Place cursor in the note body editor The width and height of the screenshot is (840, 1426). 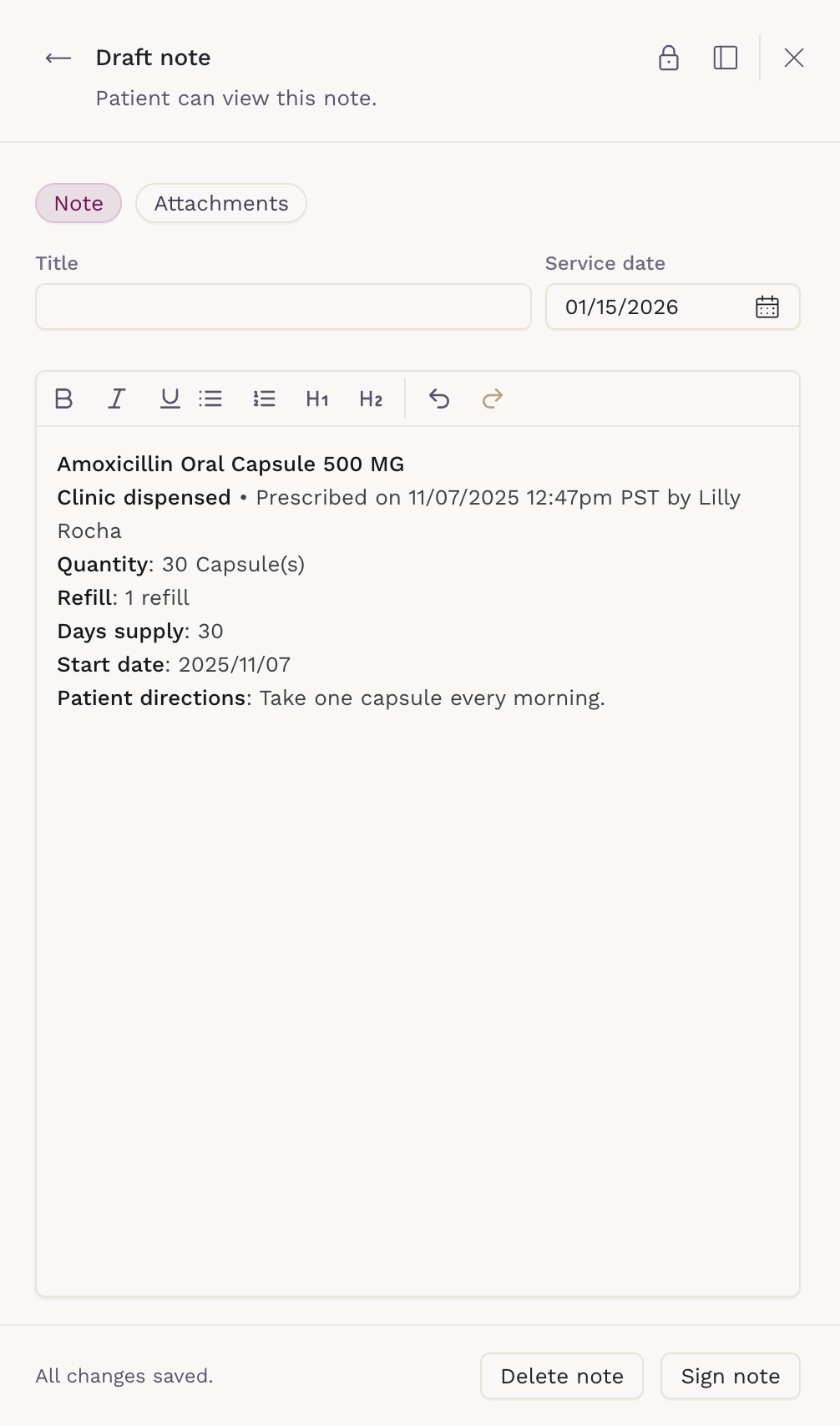coord(417,961)
